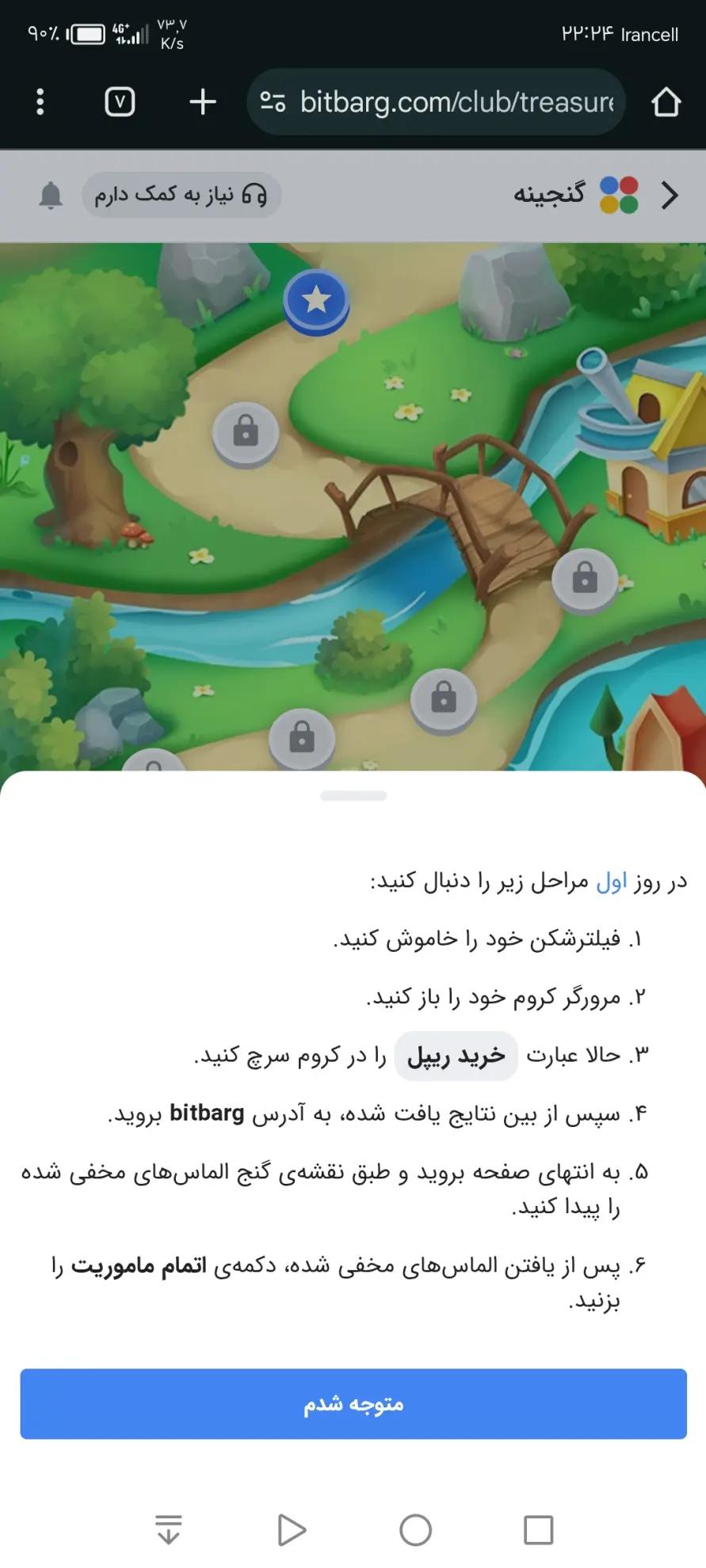Screen dimensions: 706x1568
Task: Open the notifications bell
Action: 51,195
